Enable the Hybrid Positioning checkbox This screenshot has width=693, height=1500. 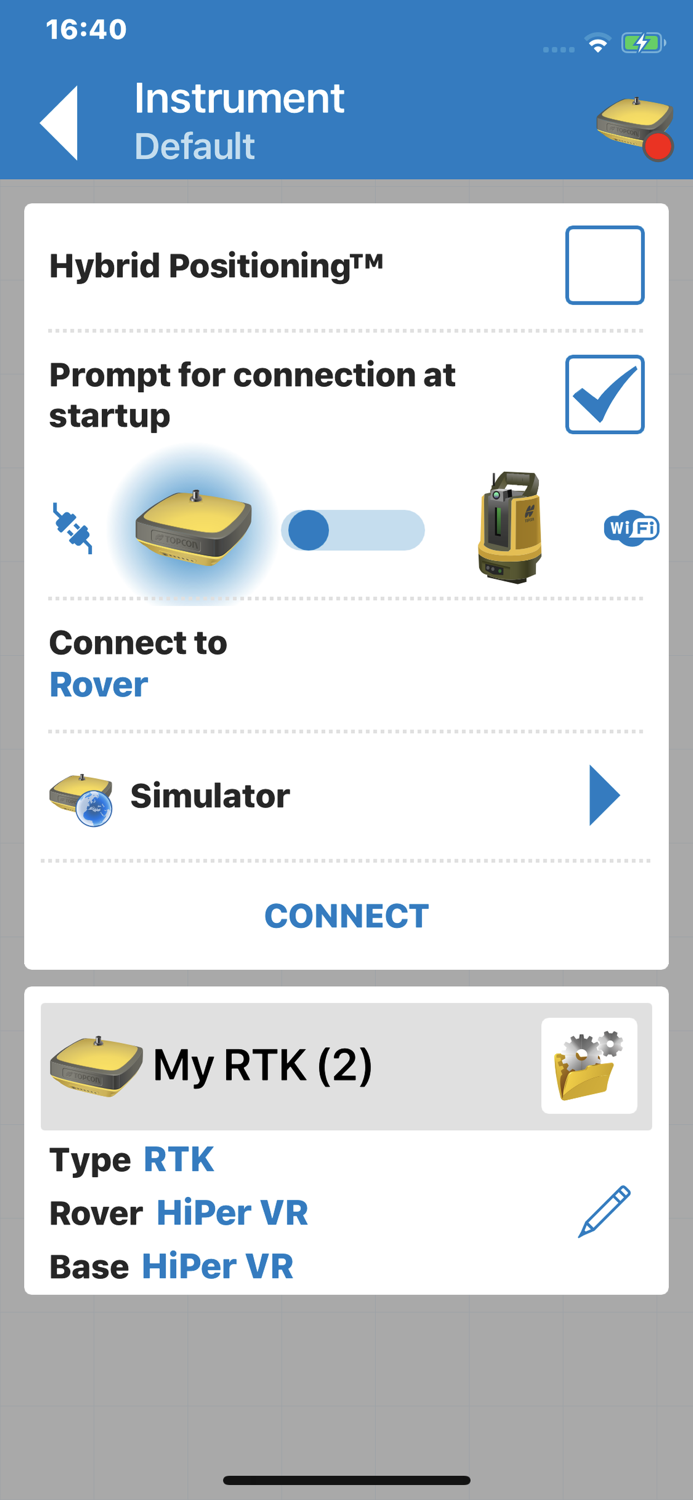(x=605, y=265)
